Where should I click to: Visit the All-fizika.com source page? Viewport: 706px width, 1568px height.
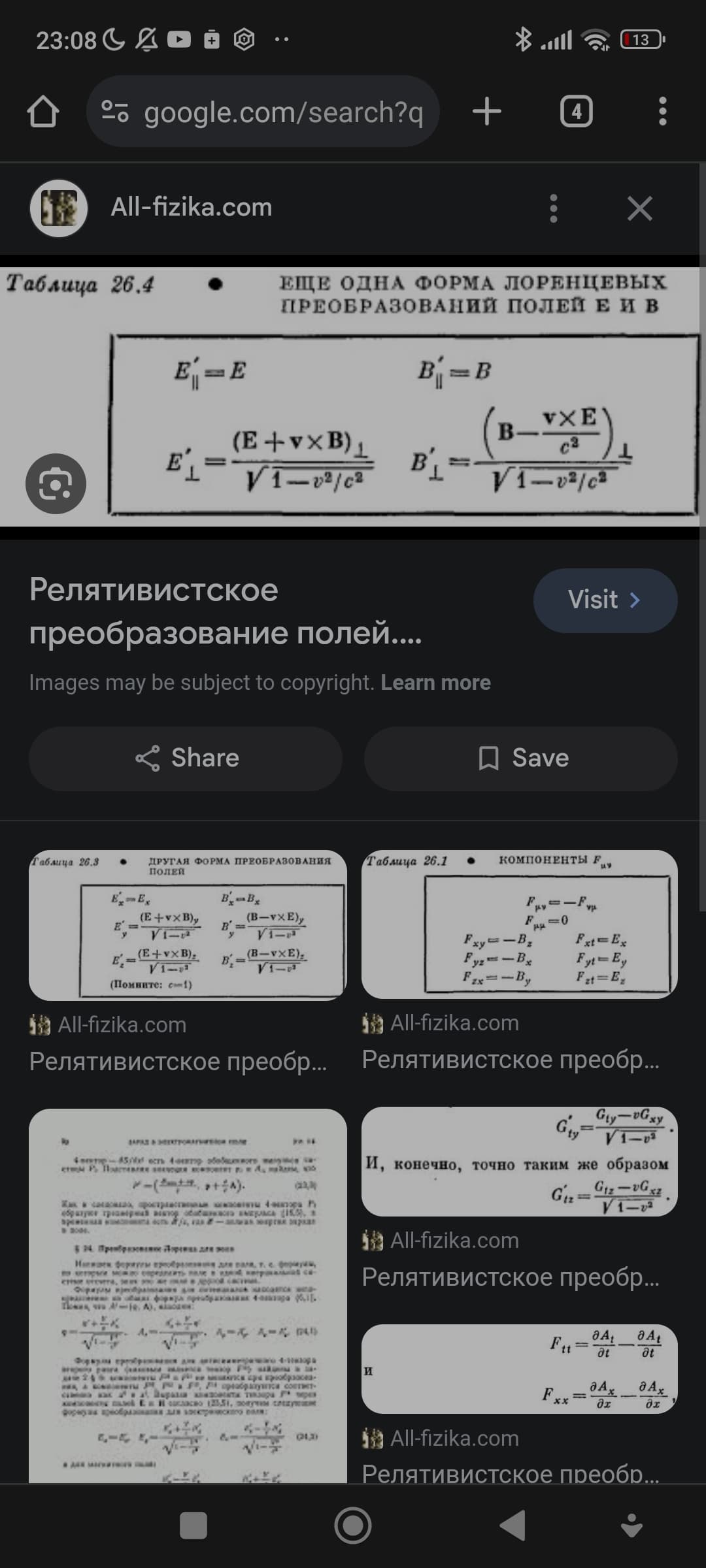click(x=605, y=600)
